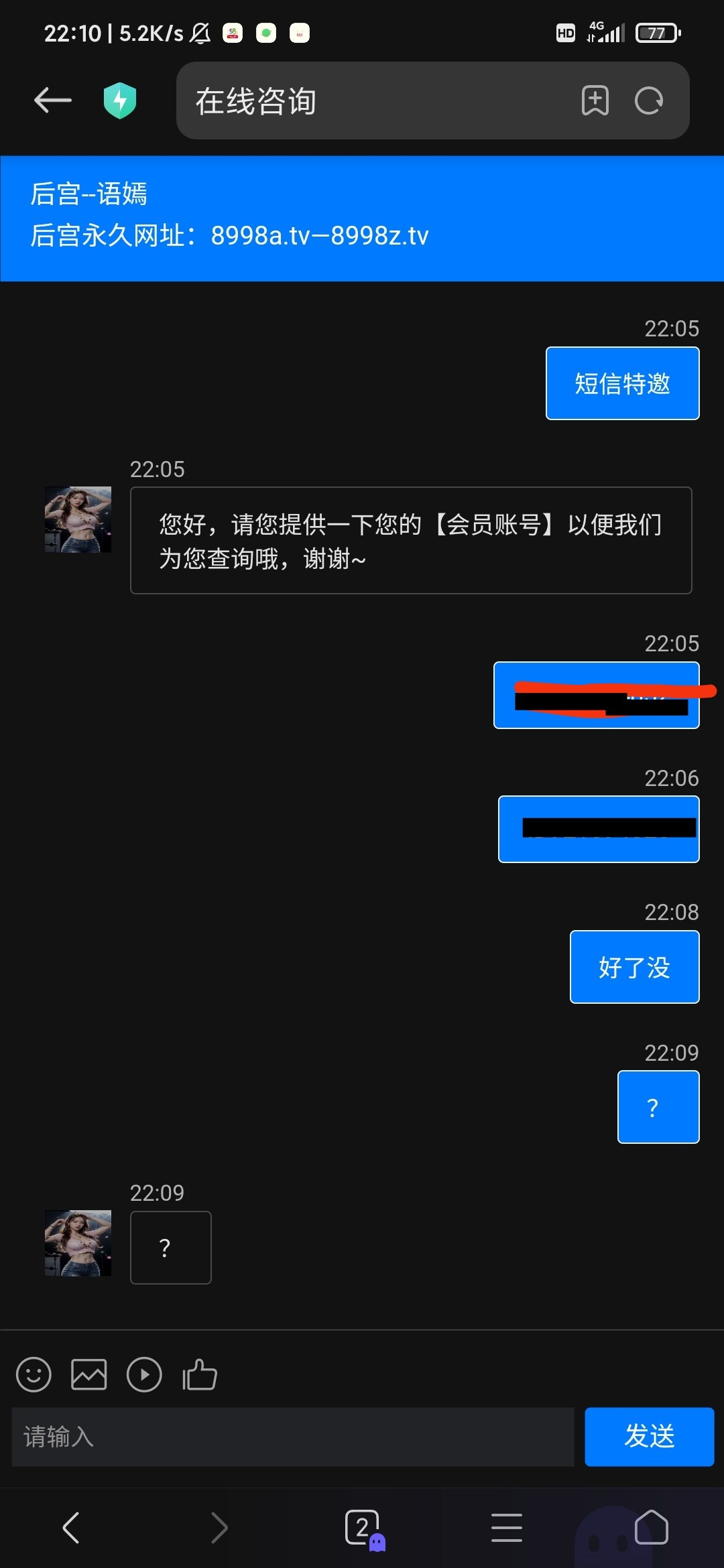The image size is (724, 1568).
Task: Navigate back with the browser back chevron
Action: (71, 1528)
